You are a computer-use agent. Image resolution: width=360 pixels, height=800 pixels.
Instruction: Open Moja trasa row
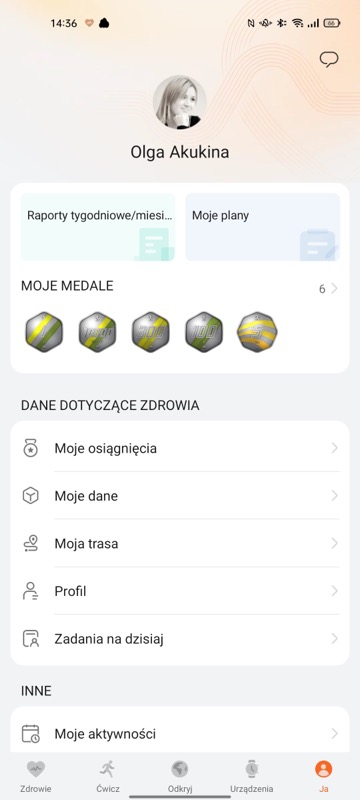(180, 543)
